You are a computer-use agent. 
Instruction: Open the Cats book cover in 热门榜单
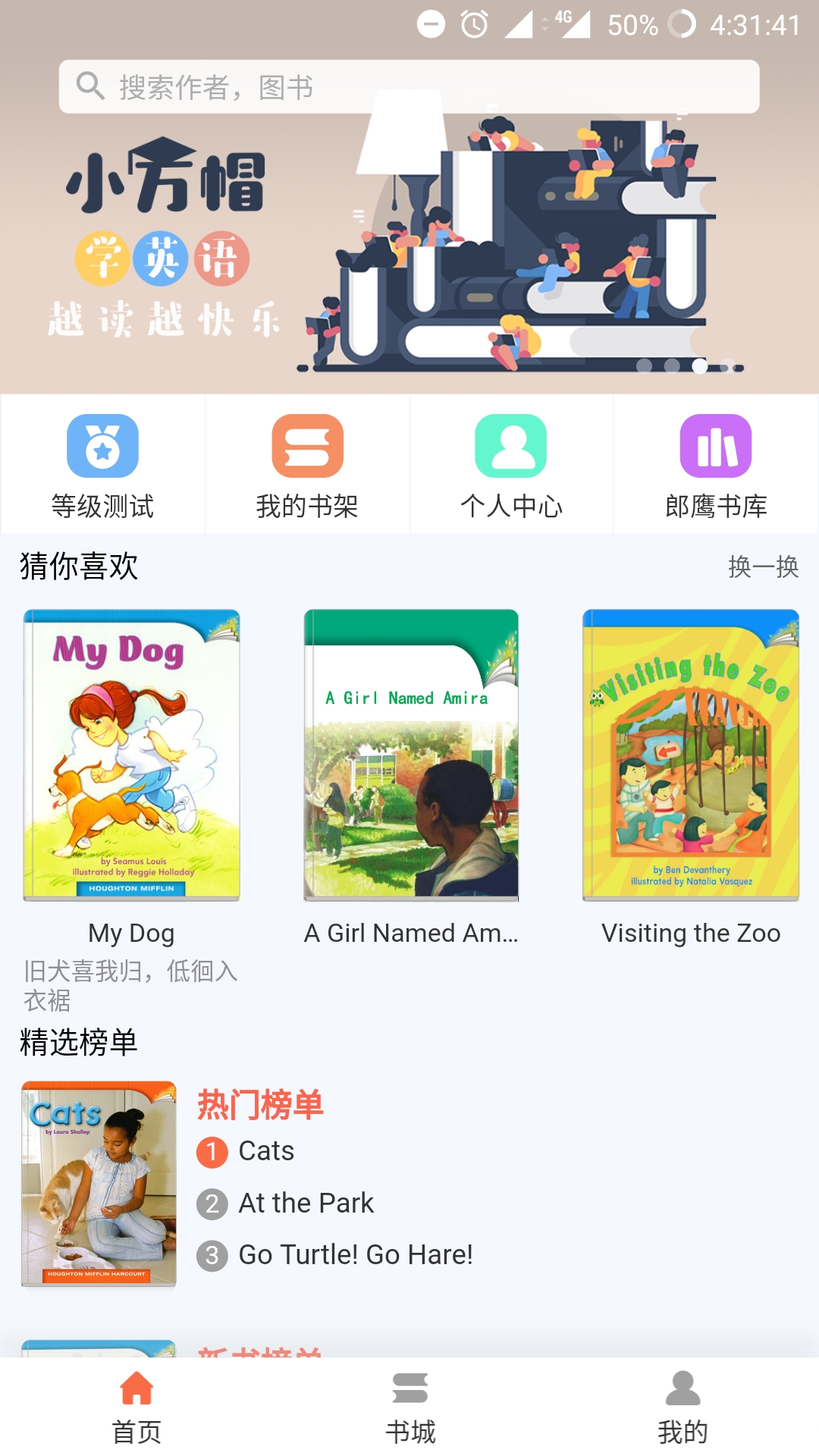pos(99,1185)
